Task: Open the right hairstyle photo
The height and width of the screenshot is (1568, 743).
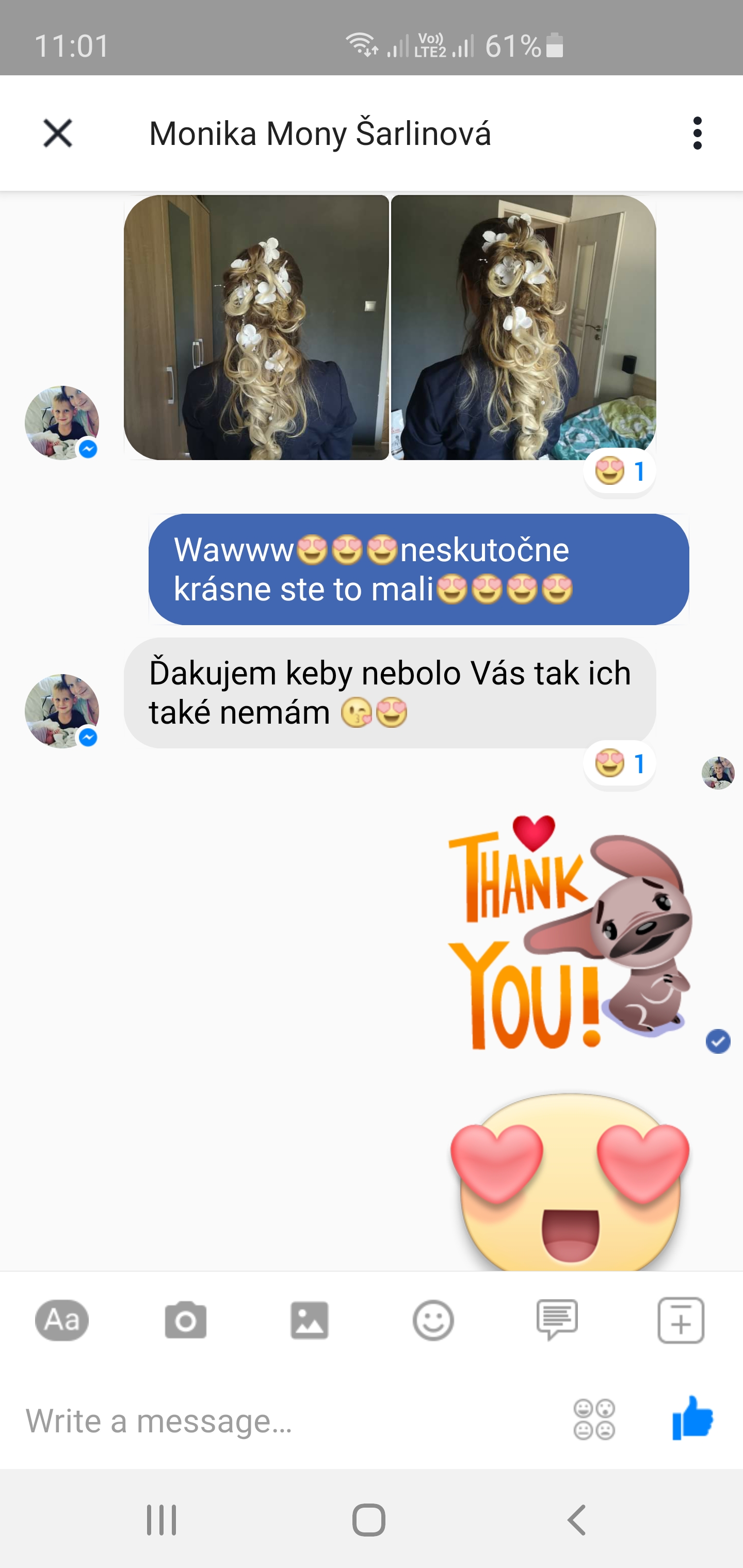Action: [x=523, y=328]
